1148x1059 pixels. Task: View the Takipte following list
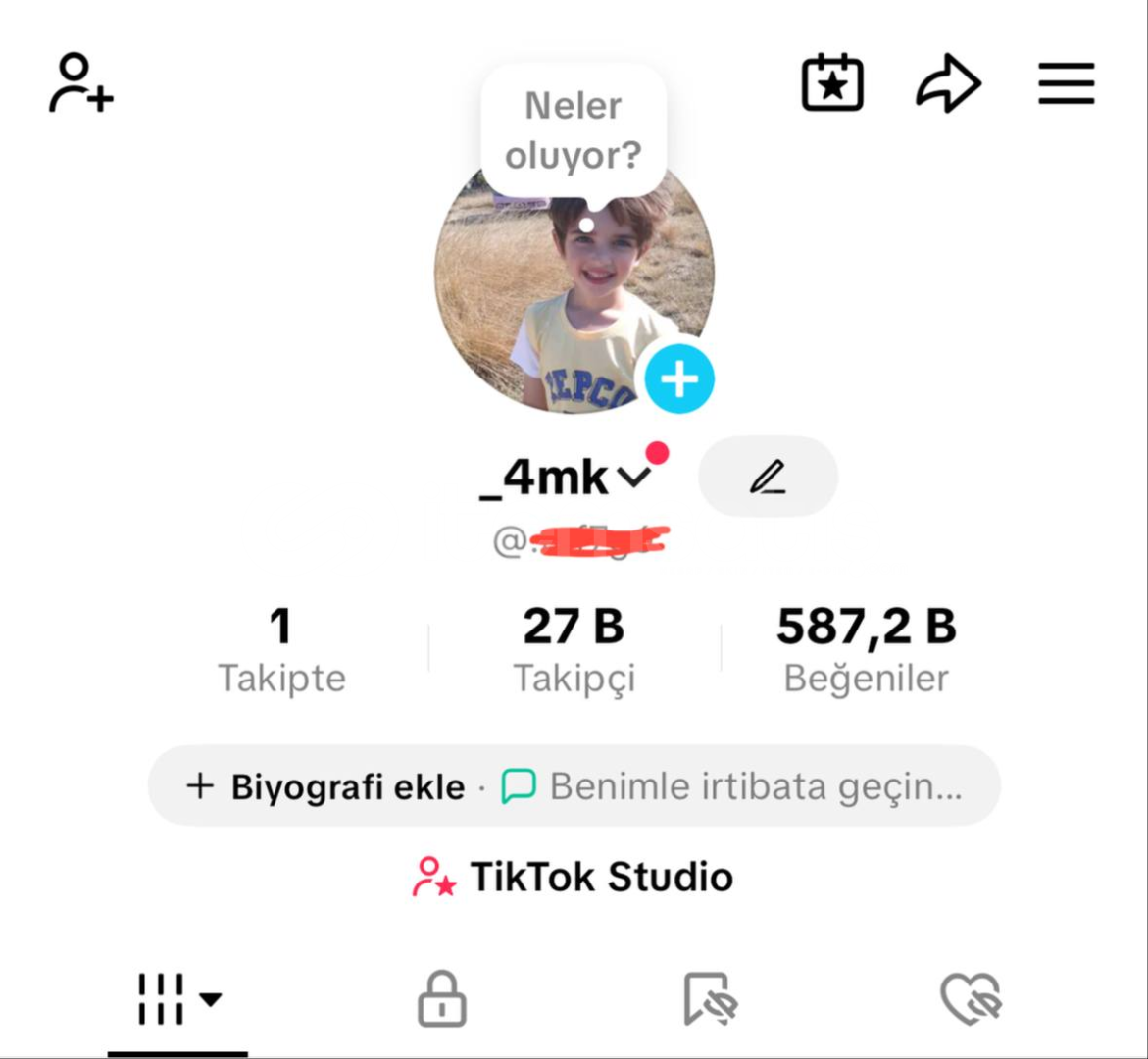point(281,650)
